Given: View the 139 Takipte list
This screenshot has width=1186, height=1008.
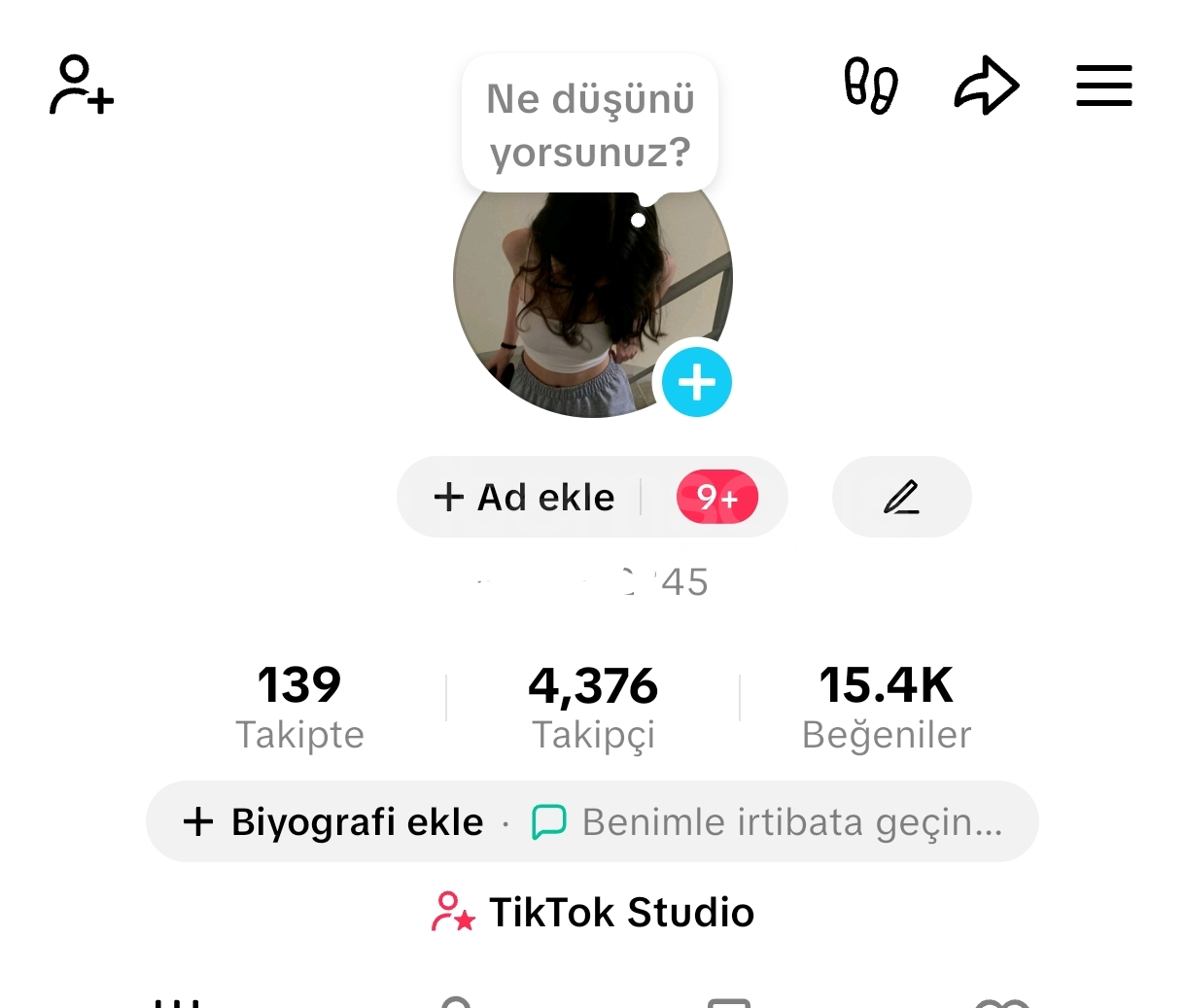Looking at the screenshot, I should tap(299, 707).
